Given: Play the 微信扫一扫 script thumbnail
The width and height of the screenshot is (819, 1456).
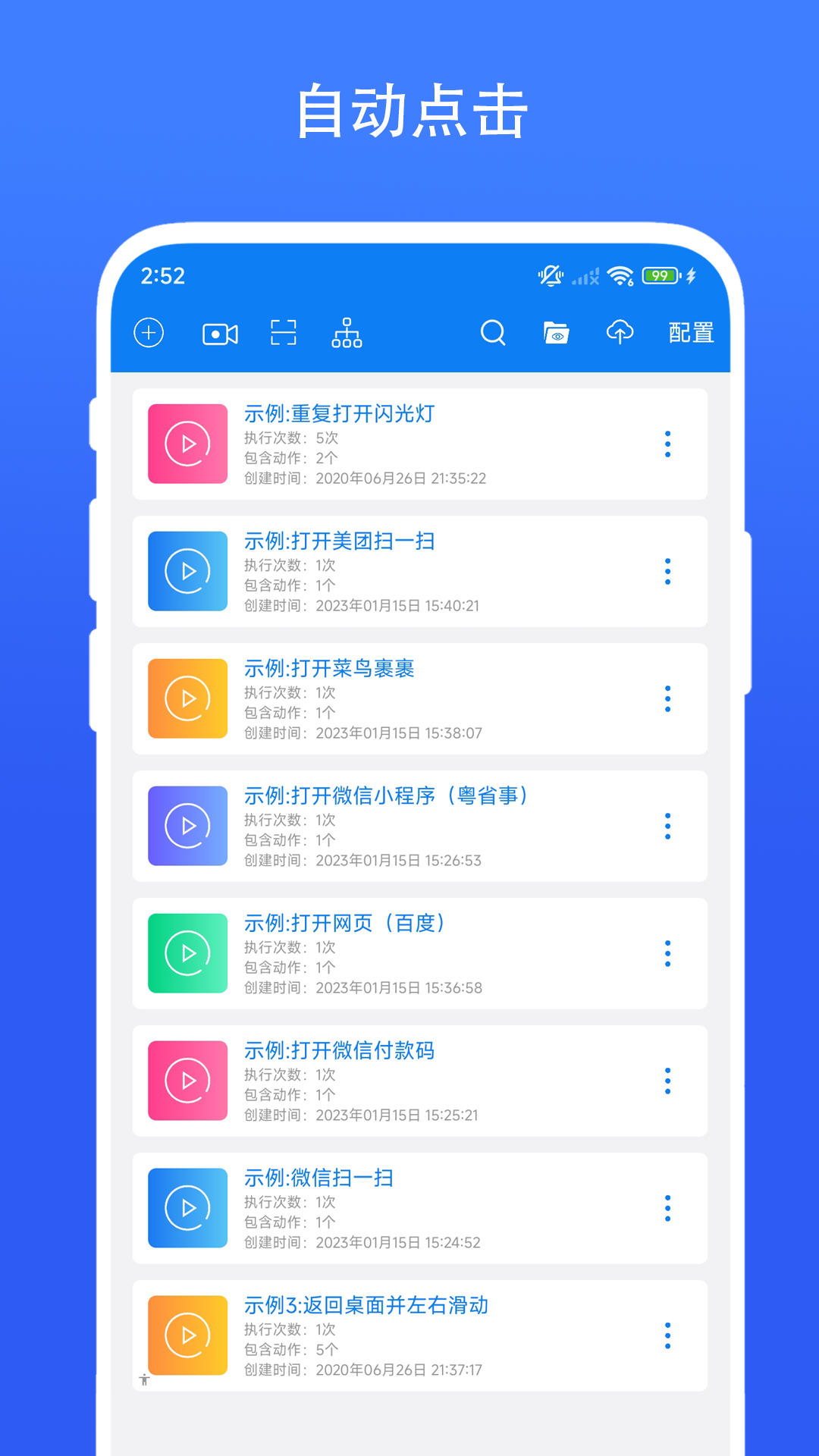Looking at the screenshot, I should pyautogui.click(x=187, y=1208).
